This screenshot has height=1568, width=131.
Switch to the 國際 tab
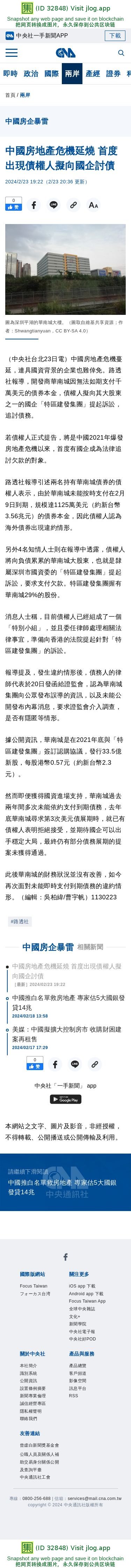52,74
